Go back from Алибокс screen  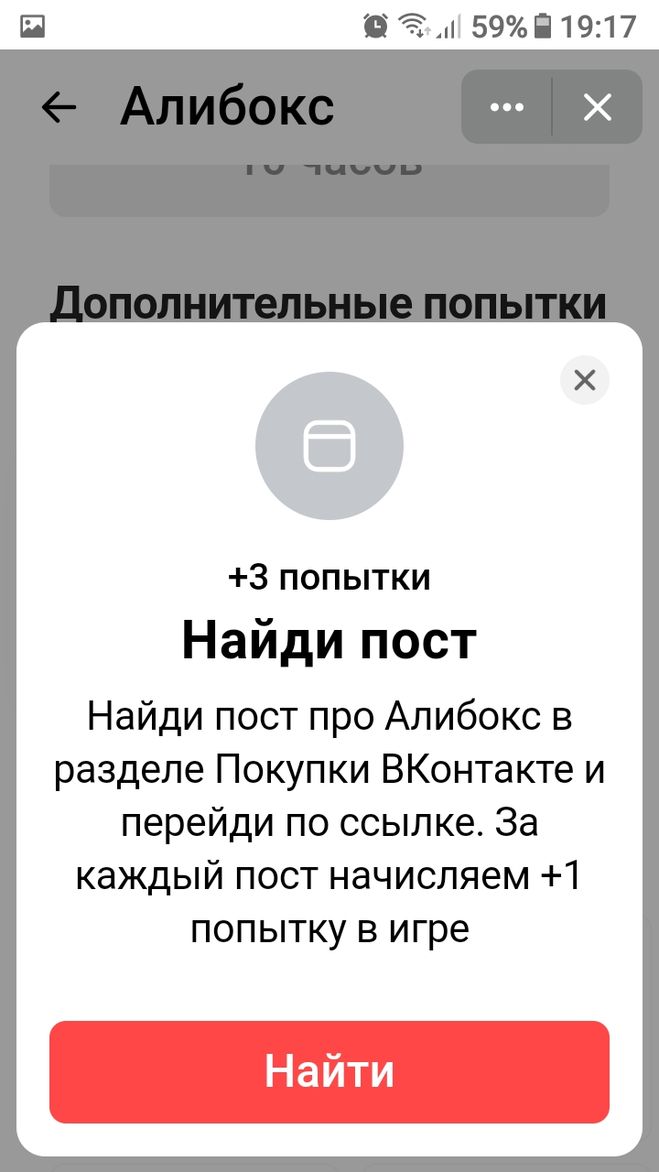(59, 107)
